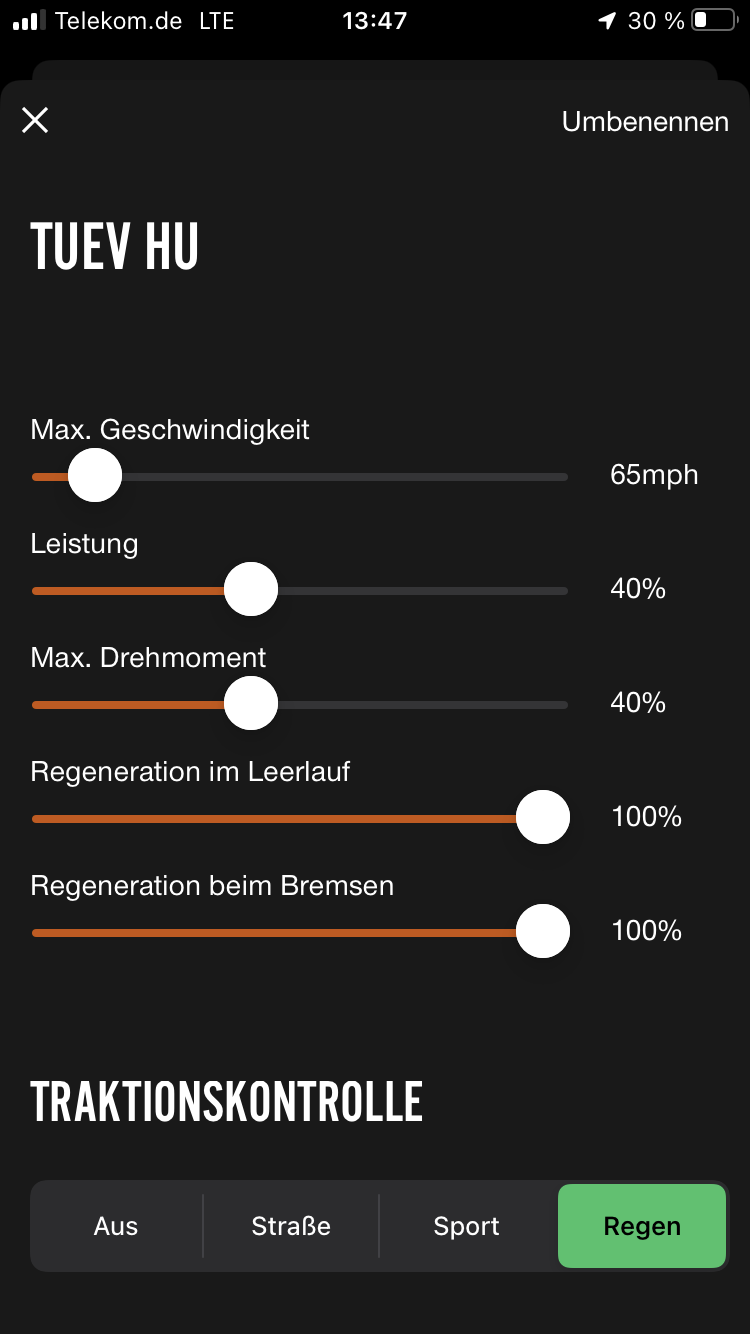Tap the Max. Drehmoment slider handle
This screenshot has height=1334, width=750.
point(250,703)
